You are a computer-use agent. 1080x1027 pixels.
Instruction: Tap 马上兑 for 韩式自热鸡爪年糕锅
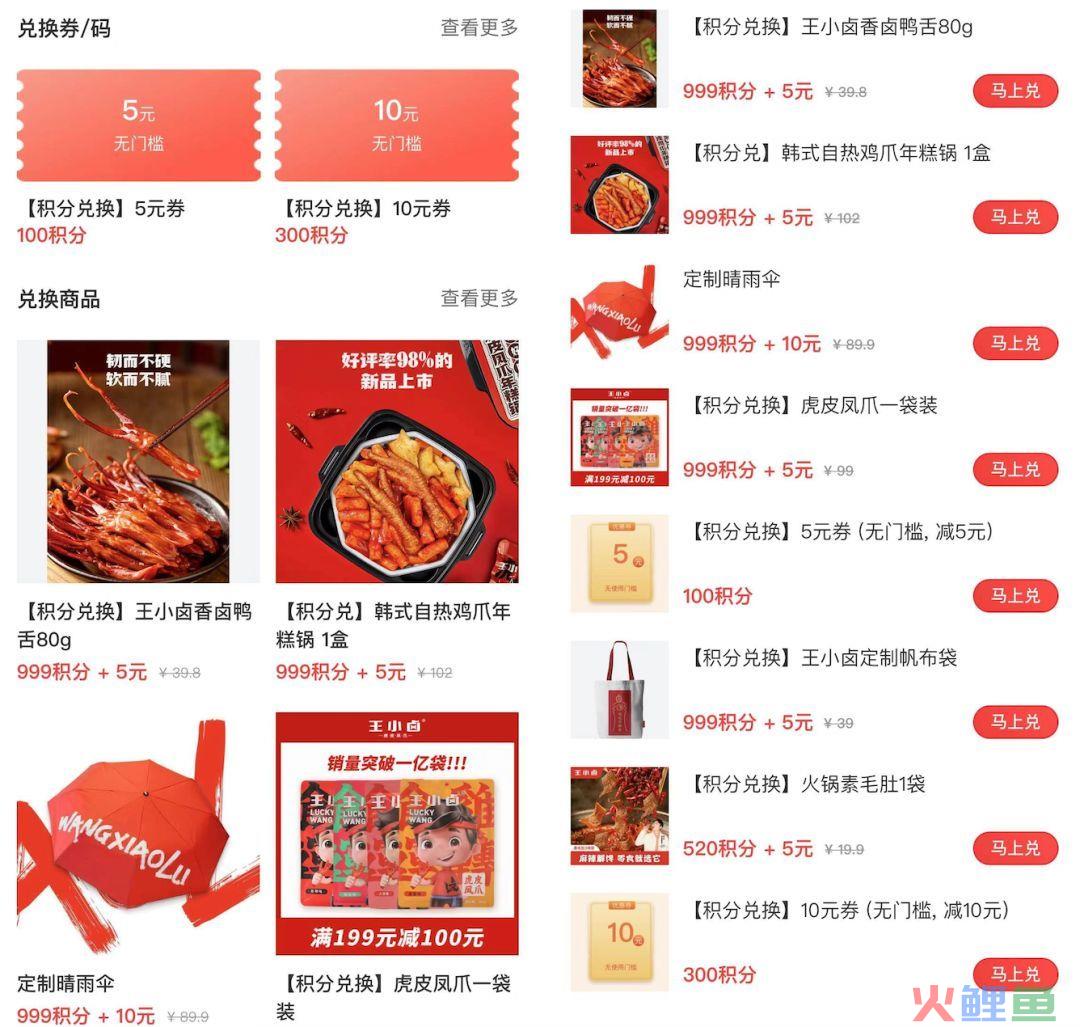(x=1015, y=217)
